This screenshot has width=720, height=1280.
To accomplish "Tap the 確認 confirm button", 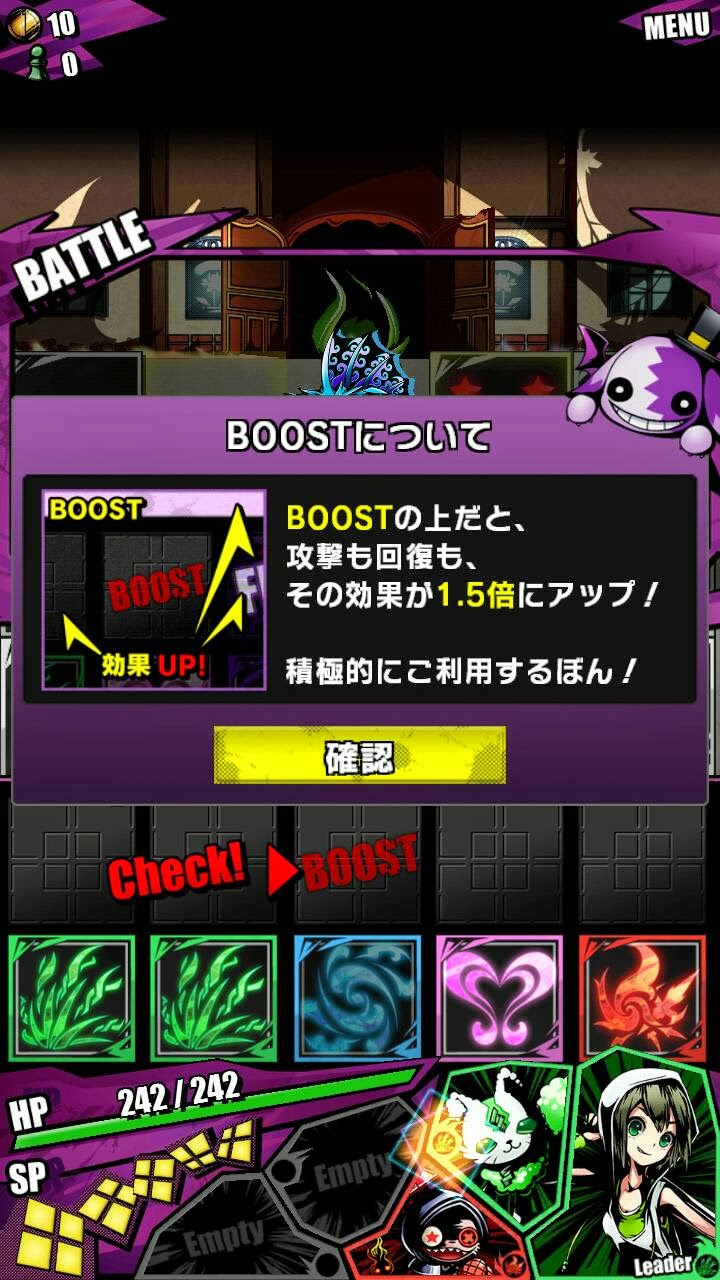I will [359, 756].
